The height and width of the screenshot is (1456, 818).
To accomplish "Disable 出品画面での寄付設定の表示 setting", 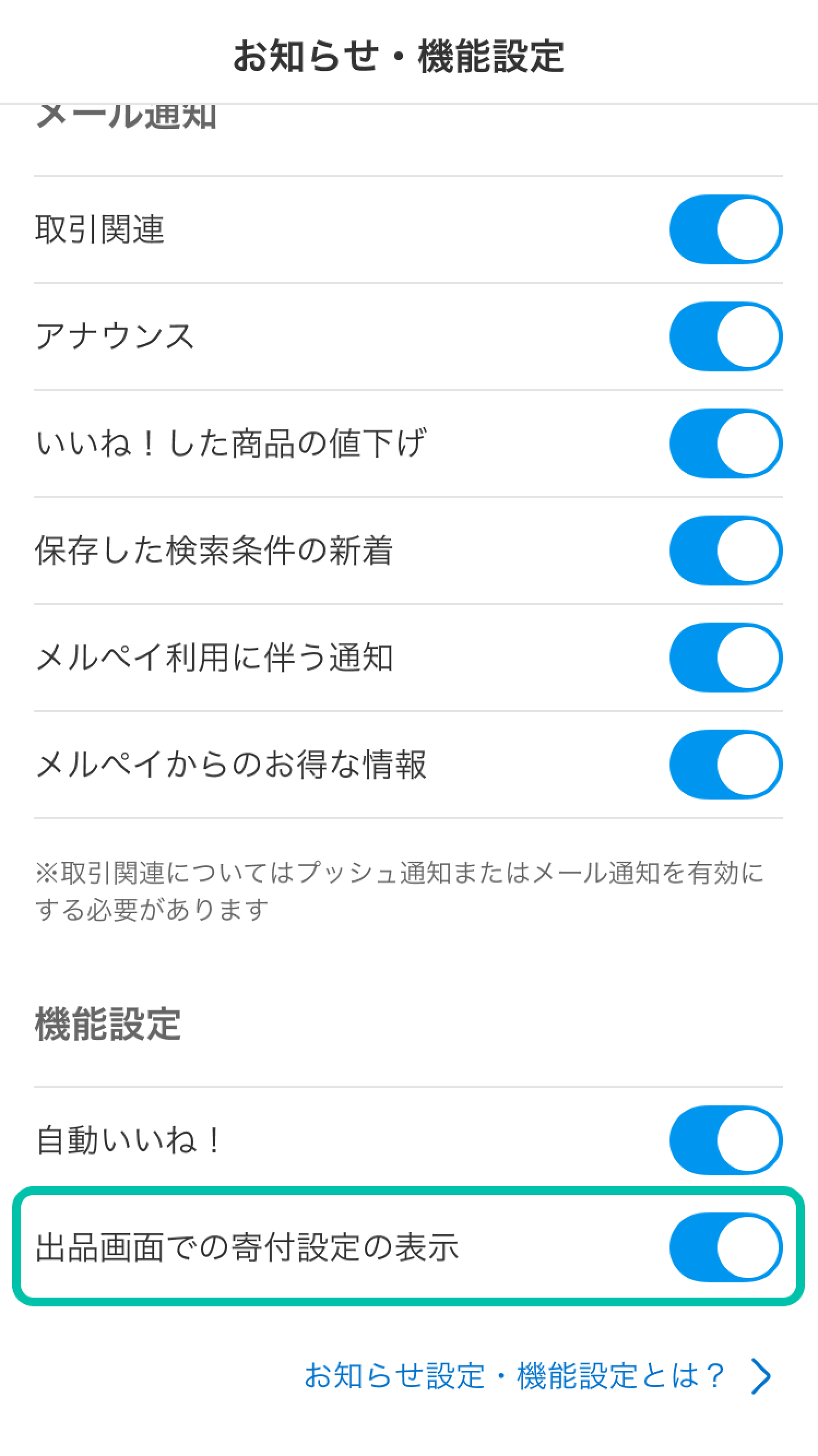I will click(725, 1248).
